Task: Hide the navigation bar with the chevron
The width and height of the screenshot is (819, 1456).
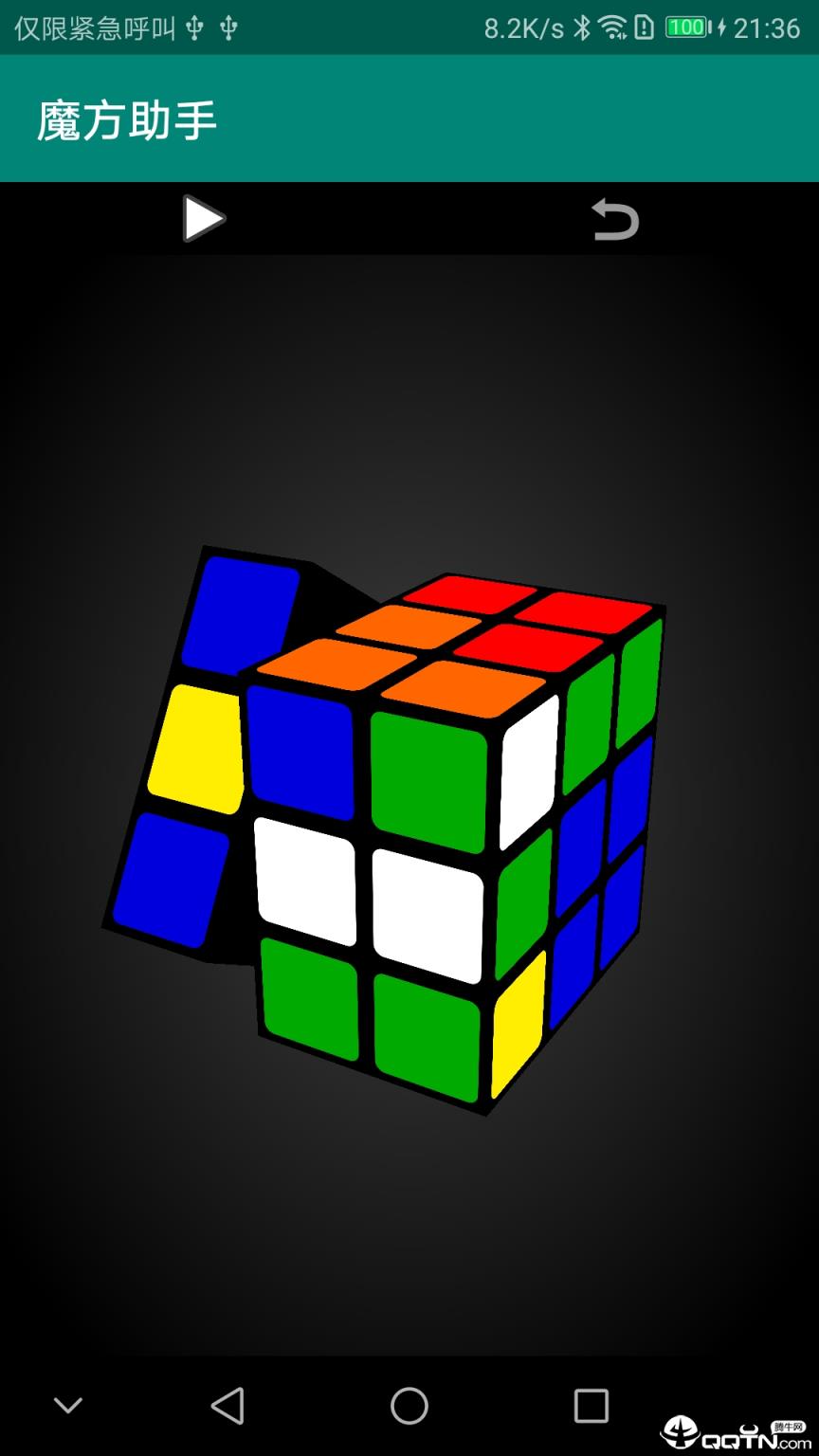Action: pyautogui.click(x=68, y=1405)
